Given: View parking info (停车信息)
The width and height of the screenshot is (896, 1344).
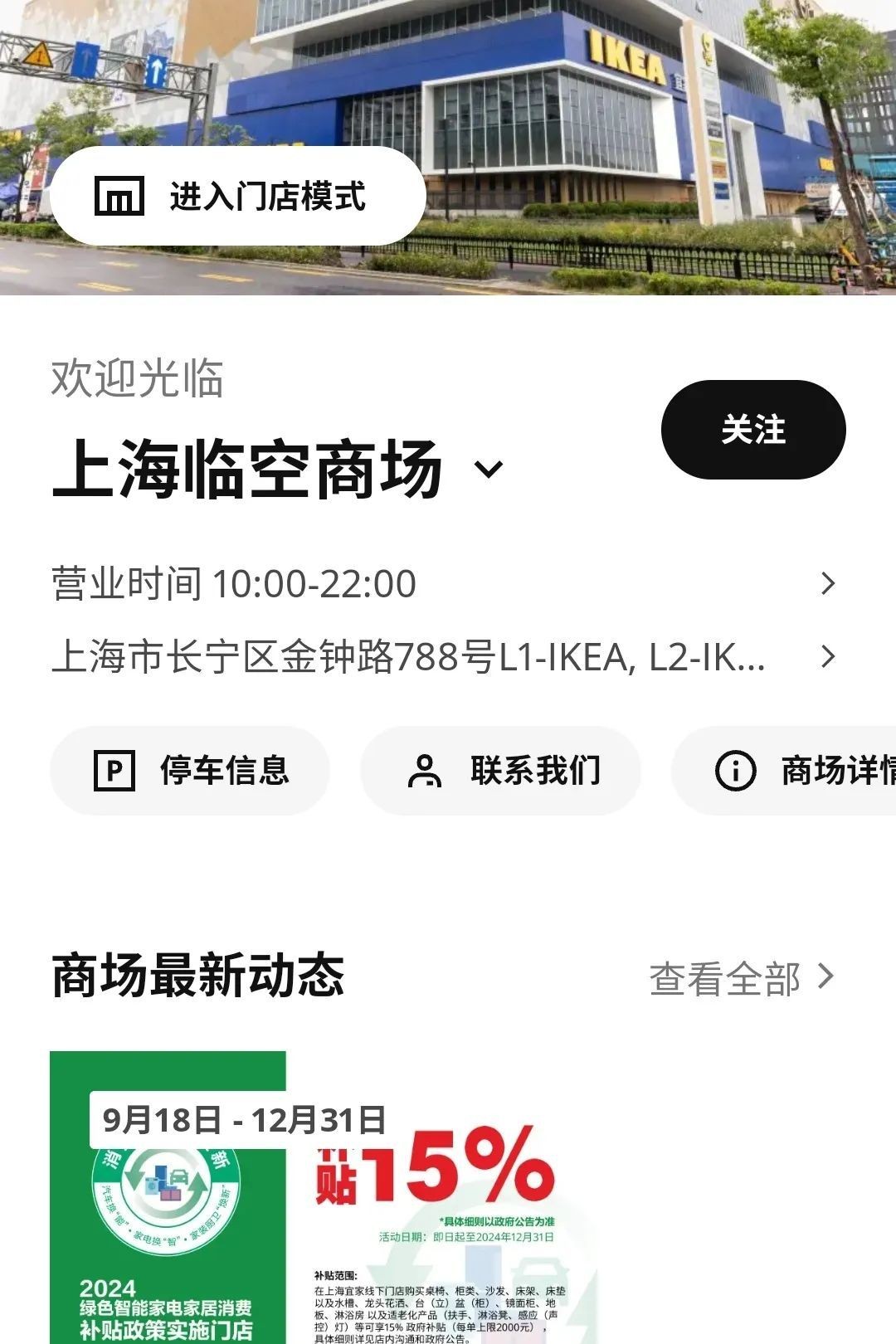Looking at the screenshot, I should pyautogui.click(x=191, y=771).
